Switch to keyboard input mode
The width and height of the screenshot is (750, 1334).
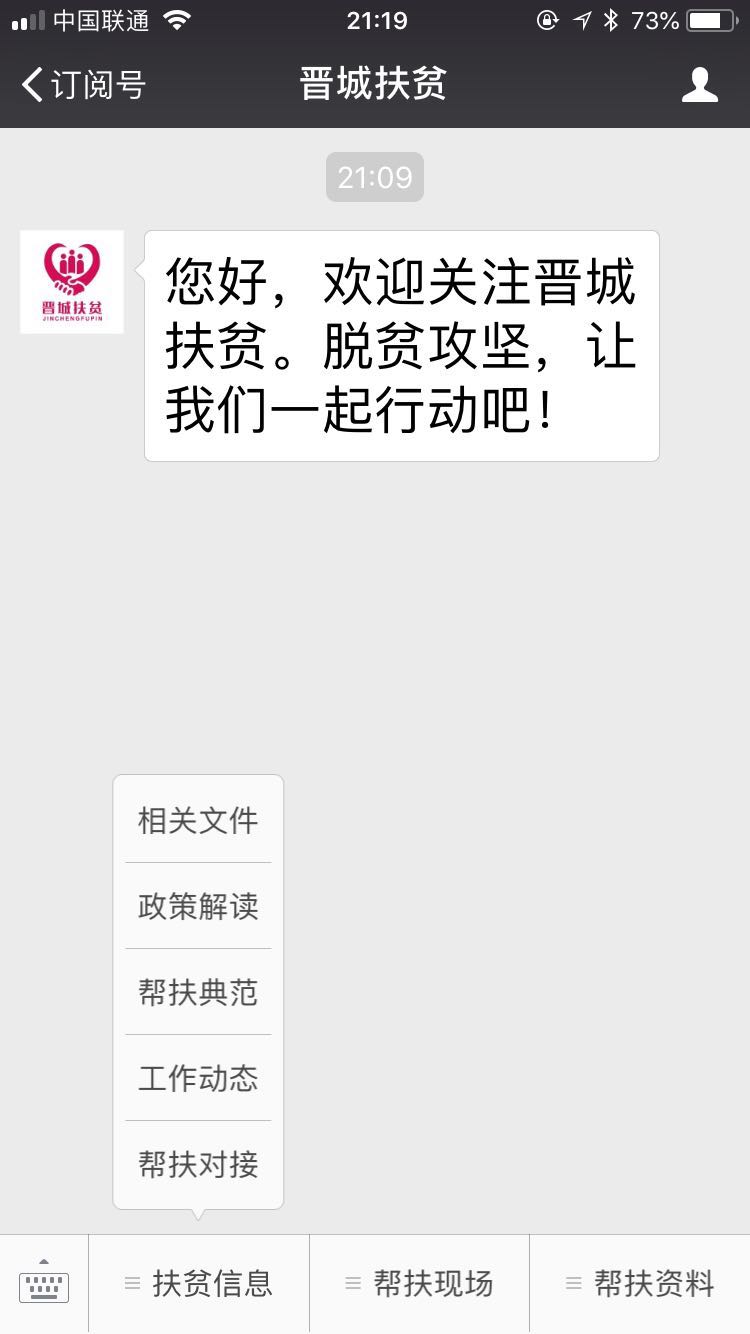pyautogui.click(x=44, y=1284)
